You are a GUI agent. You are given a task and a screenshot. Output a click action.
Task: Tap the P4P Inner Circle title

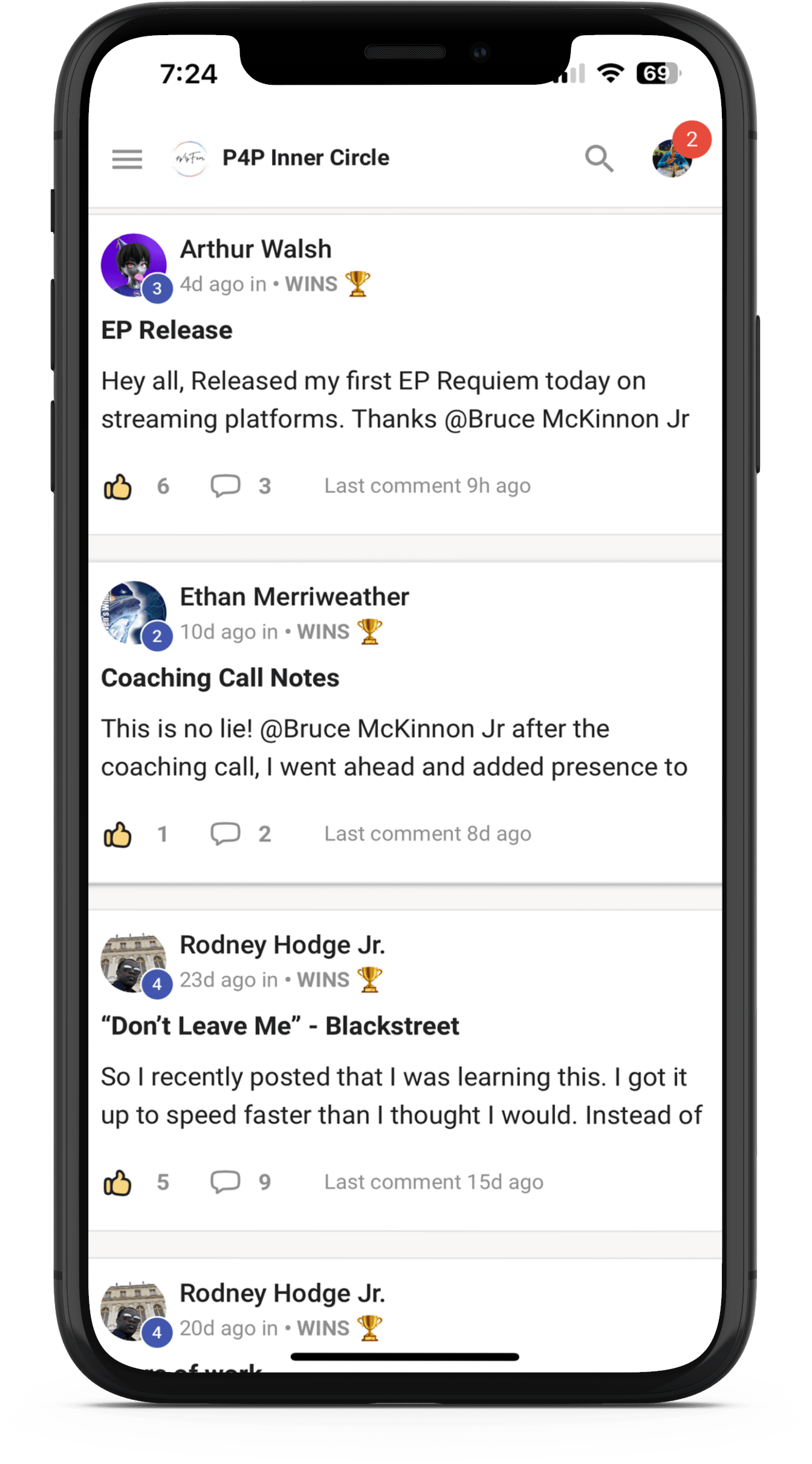pos(306,157)
